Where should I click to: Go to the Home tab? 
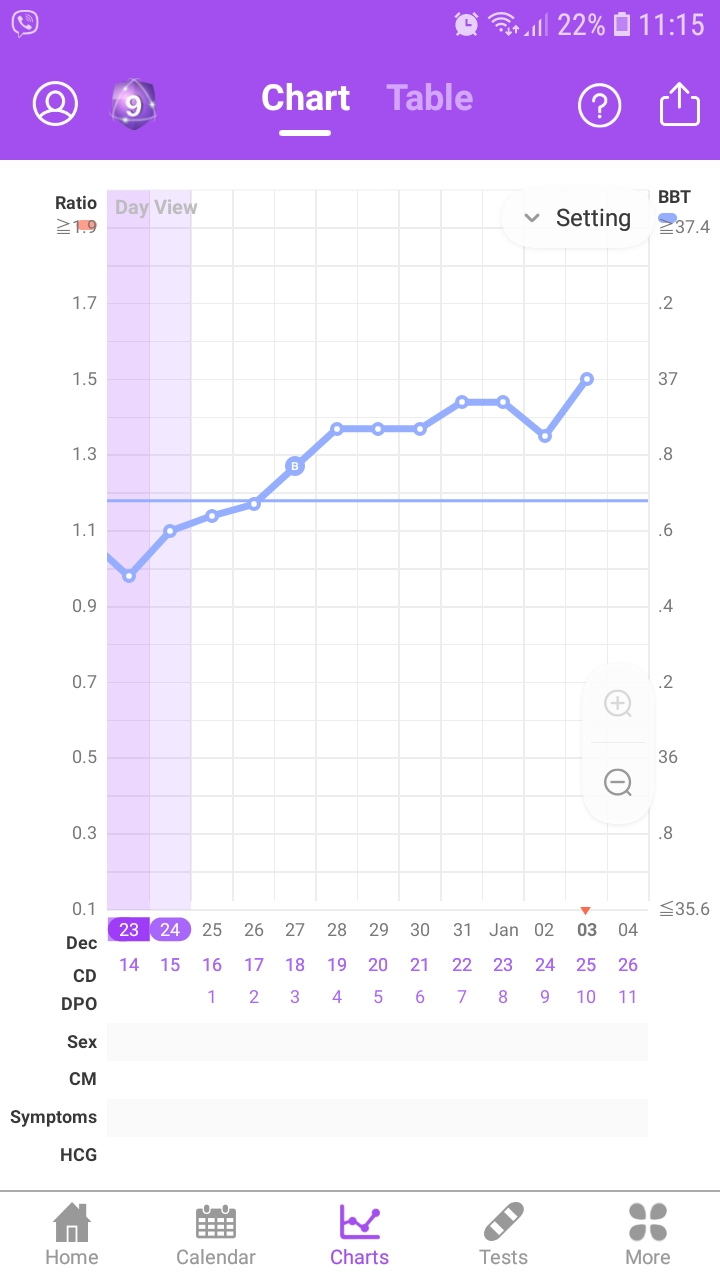(x=72, y=1234)
